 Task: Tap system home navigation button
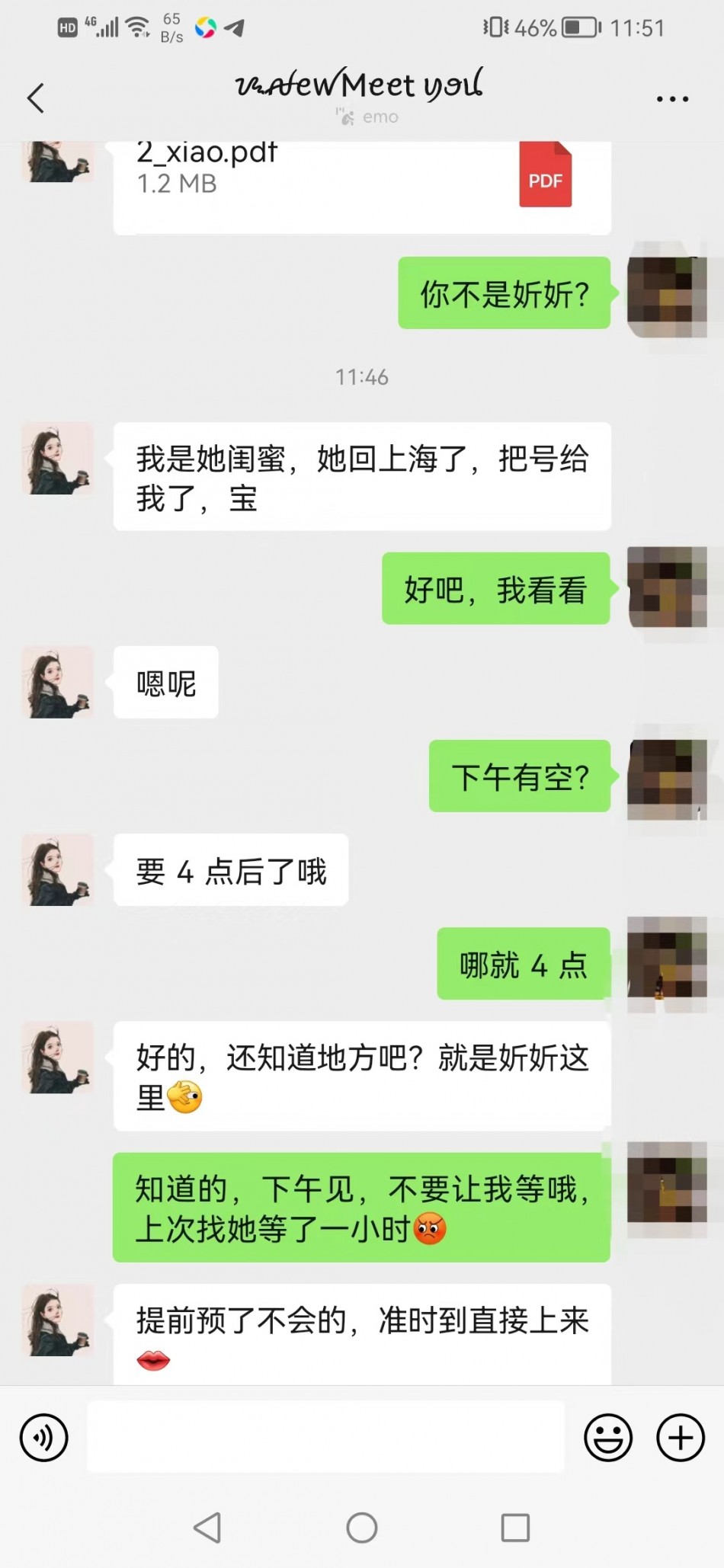[362, 1528]
